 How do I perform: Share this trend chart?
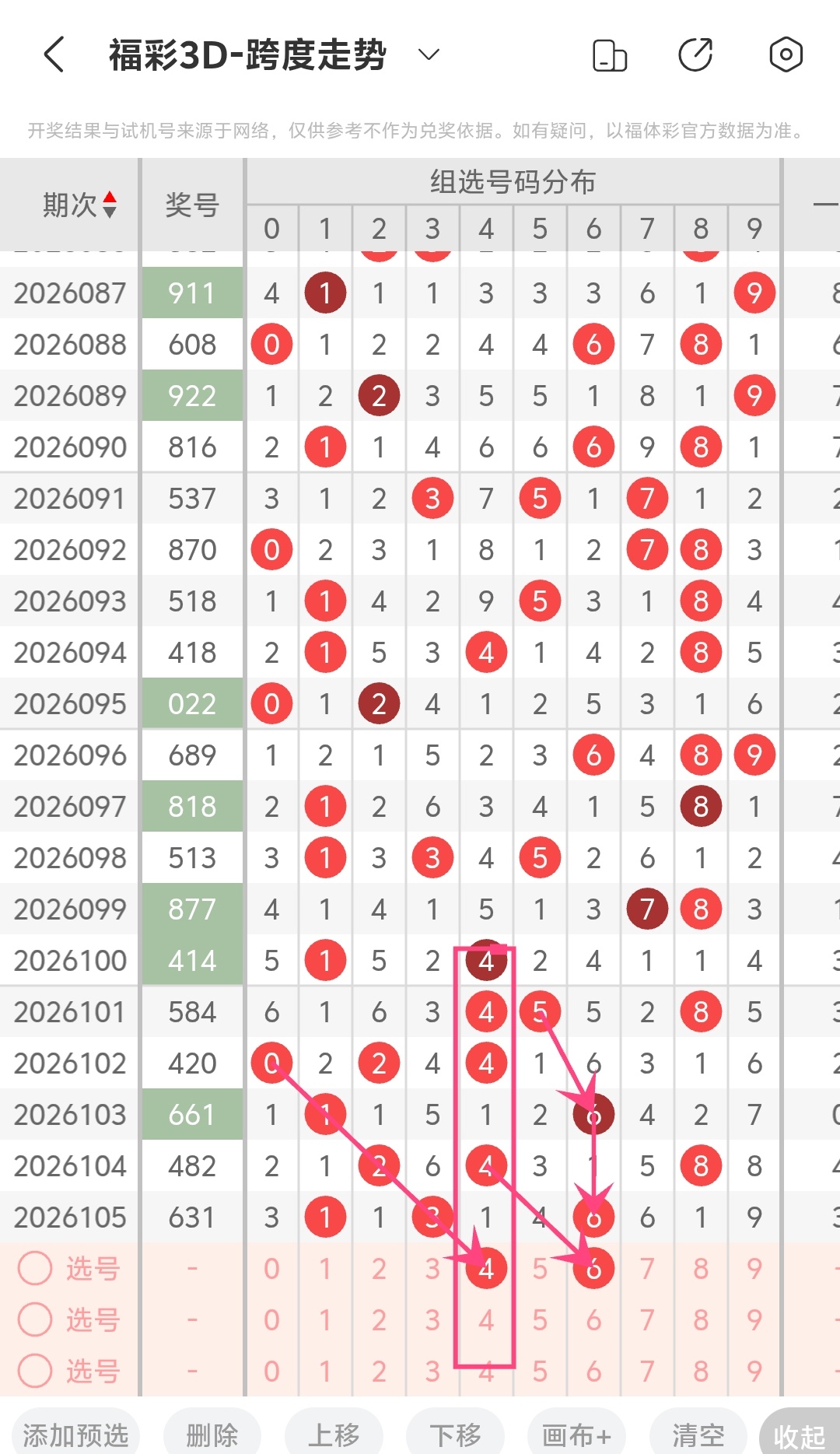(x=695, y=55)
